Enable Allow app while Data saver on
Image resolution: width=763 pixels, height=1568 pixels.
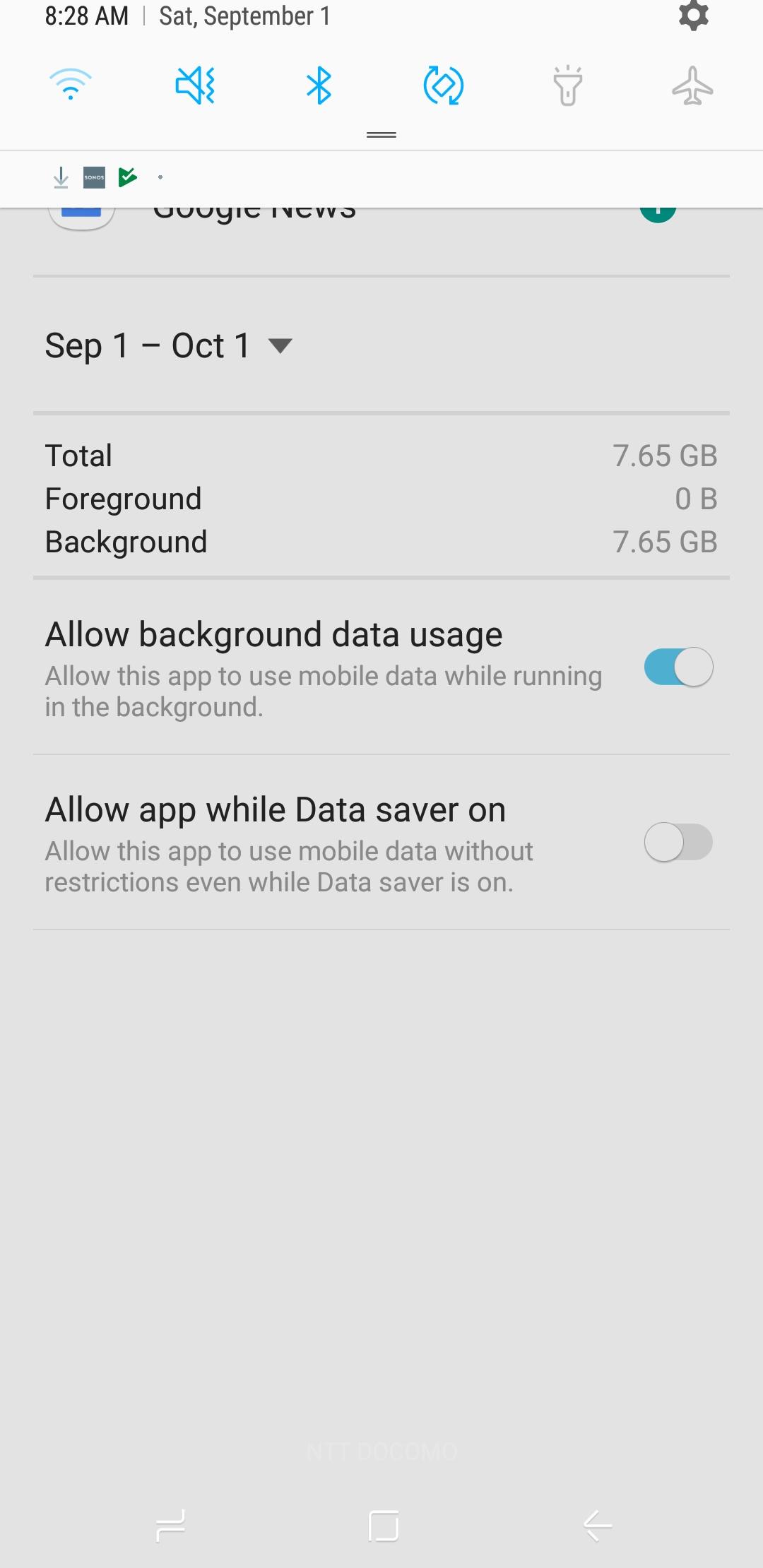click(678, 842)
